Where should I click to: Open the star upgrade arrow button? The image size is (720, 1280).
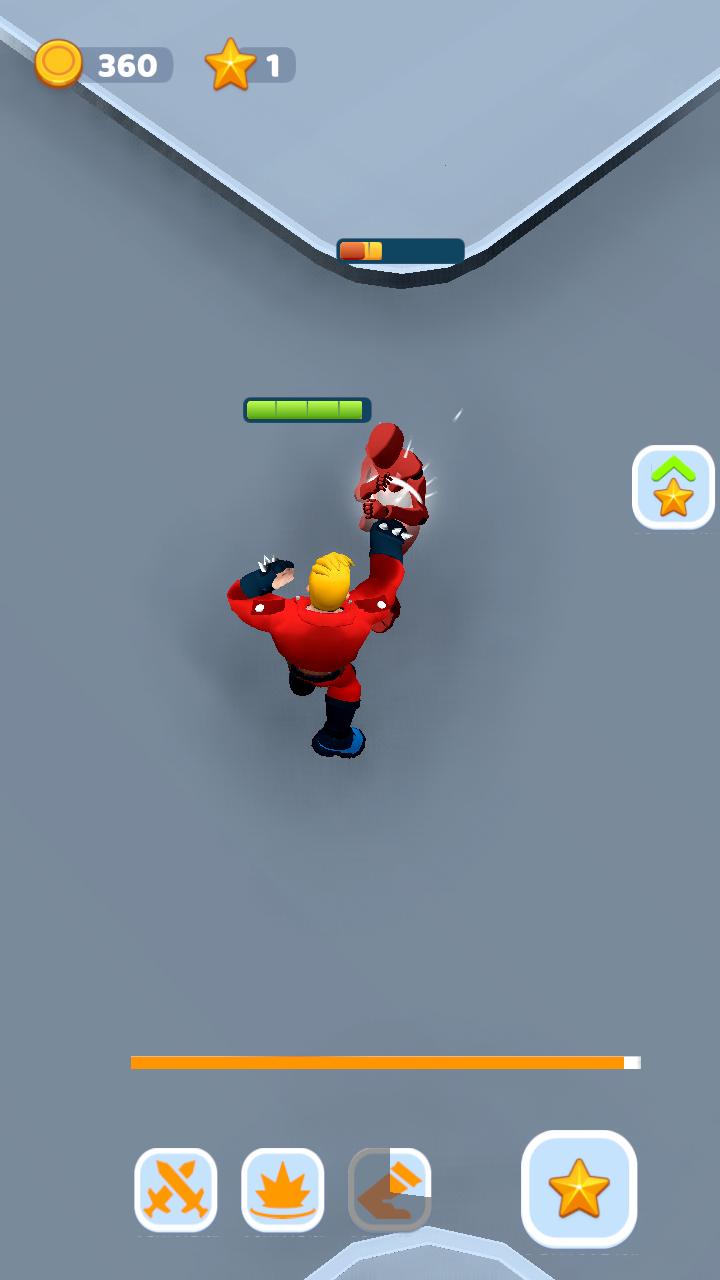point(674,487)
